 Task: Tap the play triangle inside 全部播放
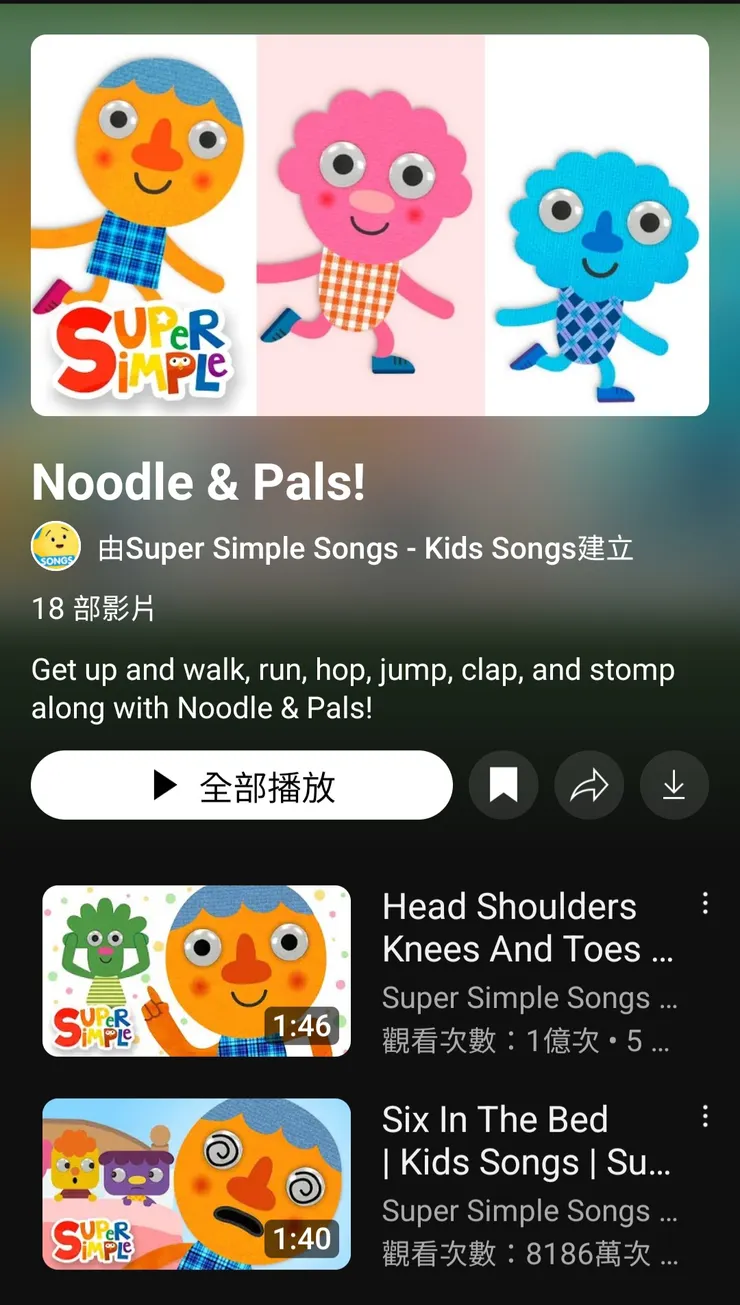coord(165,785)
